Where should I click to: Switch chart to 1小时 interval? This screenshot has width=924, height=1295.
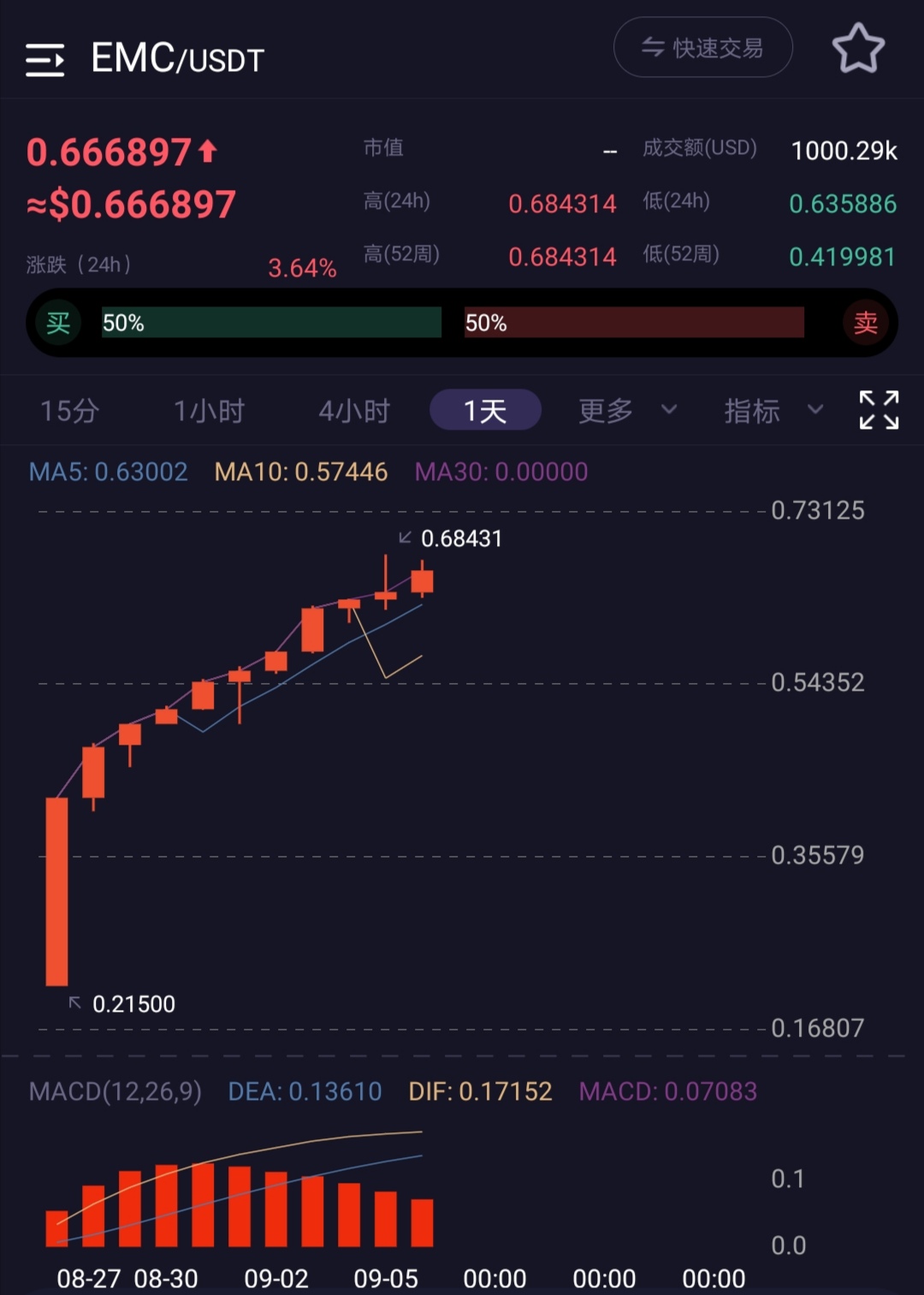point(209,411)
